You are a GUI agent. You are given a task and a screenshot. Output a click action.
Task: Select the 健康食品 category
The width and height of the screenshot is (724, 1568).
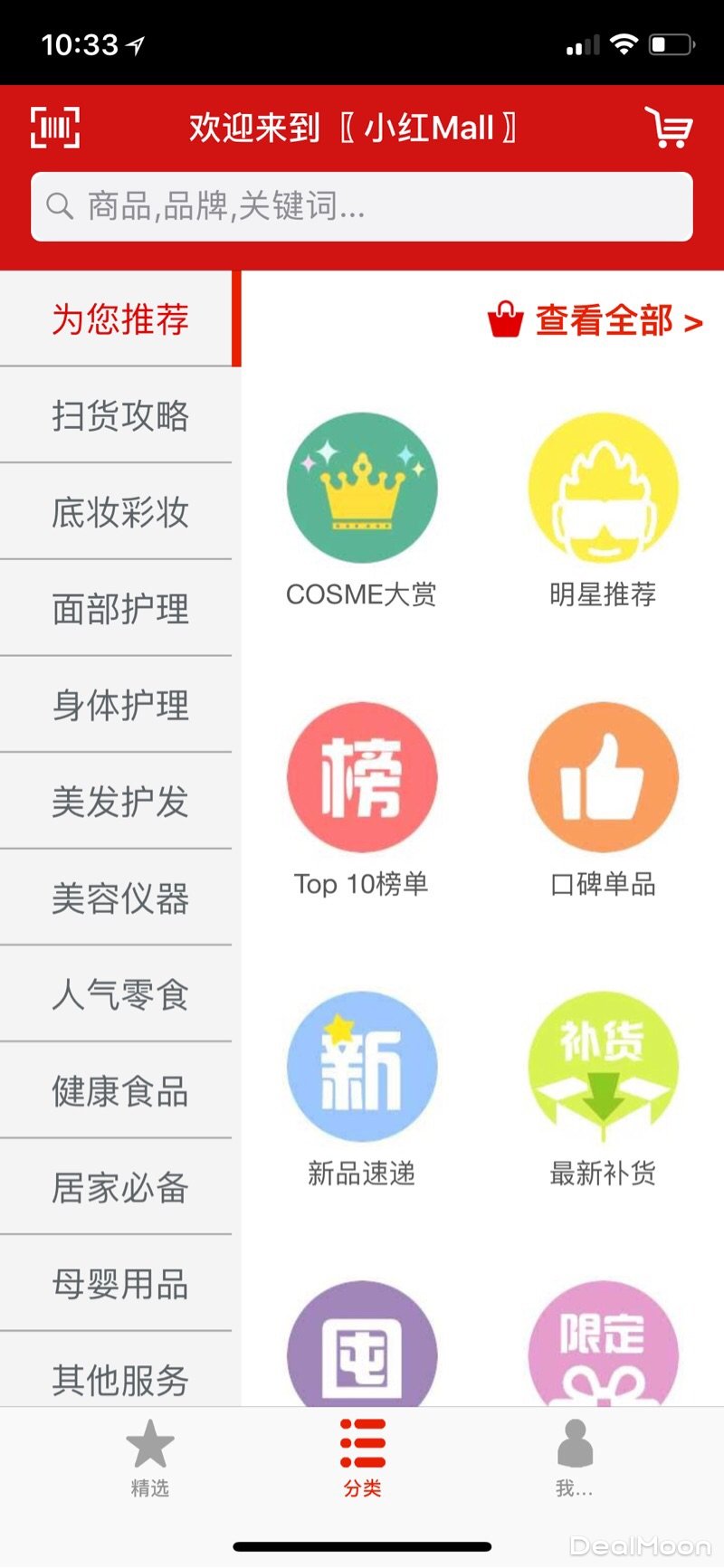pyautogui.click(x=119, y=1091)
